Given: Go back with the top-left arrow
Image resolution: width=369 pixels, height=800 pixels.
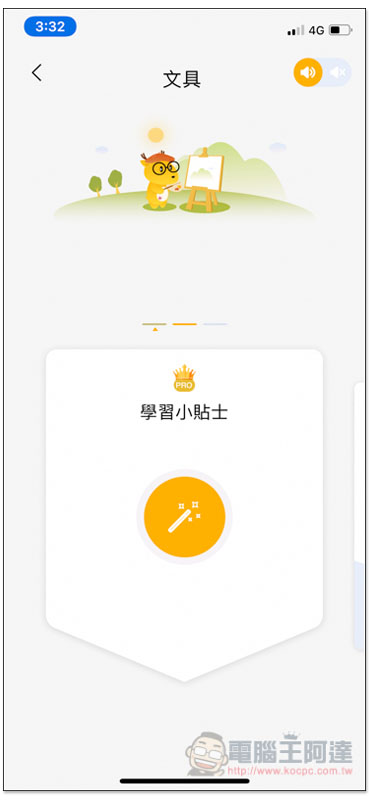Looking at the screenshot, I should coord(37,73).
